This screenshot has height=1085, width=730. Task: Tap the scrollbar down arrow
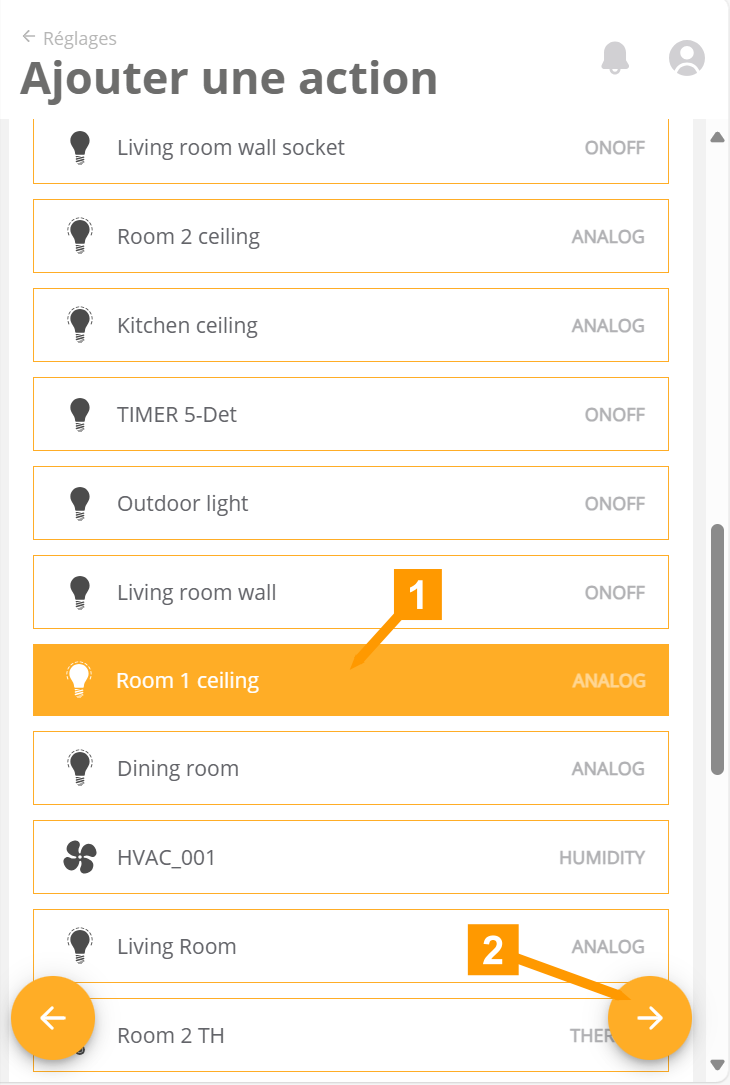717,1065
